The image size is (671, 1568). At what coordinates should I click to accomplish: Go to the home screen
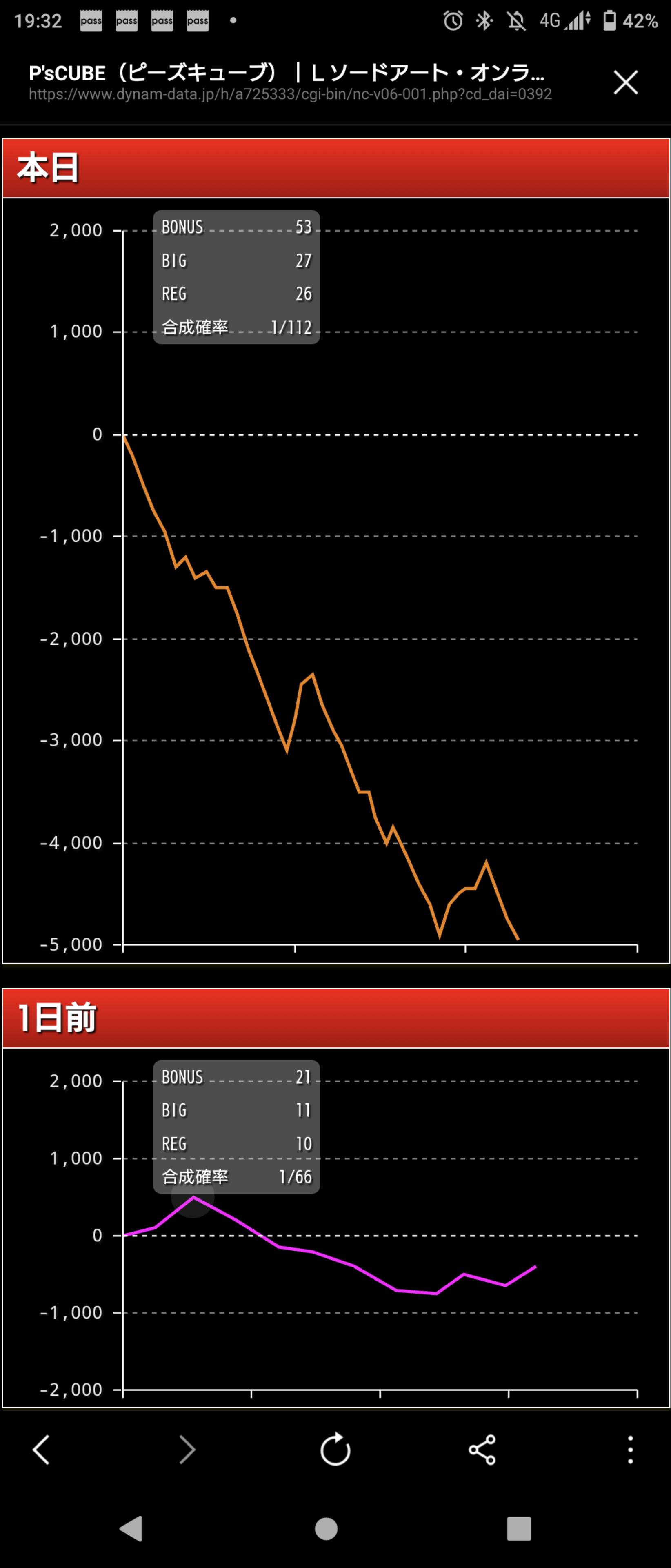pyautogui.click(x=326, y=1528)
